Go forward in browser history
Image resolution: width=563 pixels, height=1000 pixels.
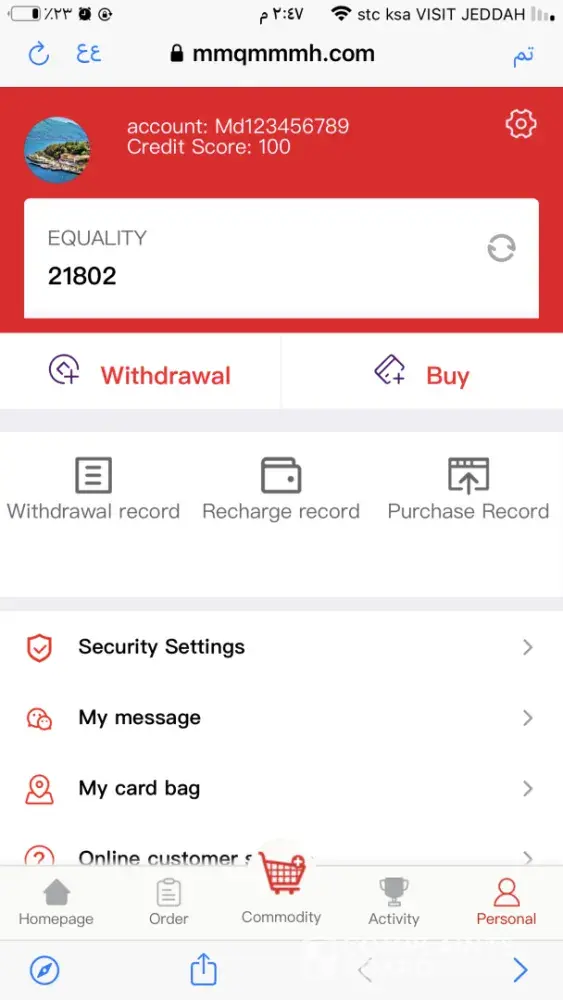coord(520,971)
